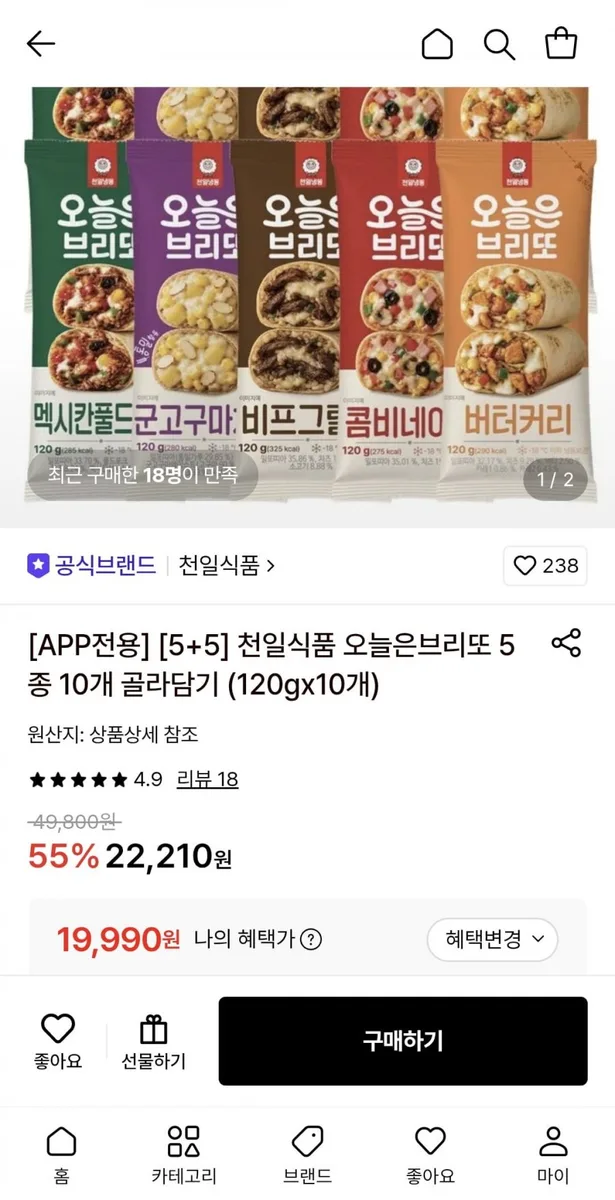Go back with the arrow icon
The height and width of the screenshot is (1200, 615).
tap(41, 44)
